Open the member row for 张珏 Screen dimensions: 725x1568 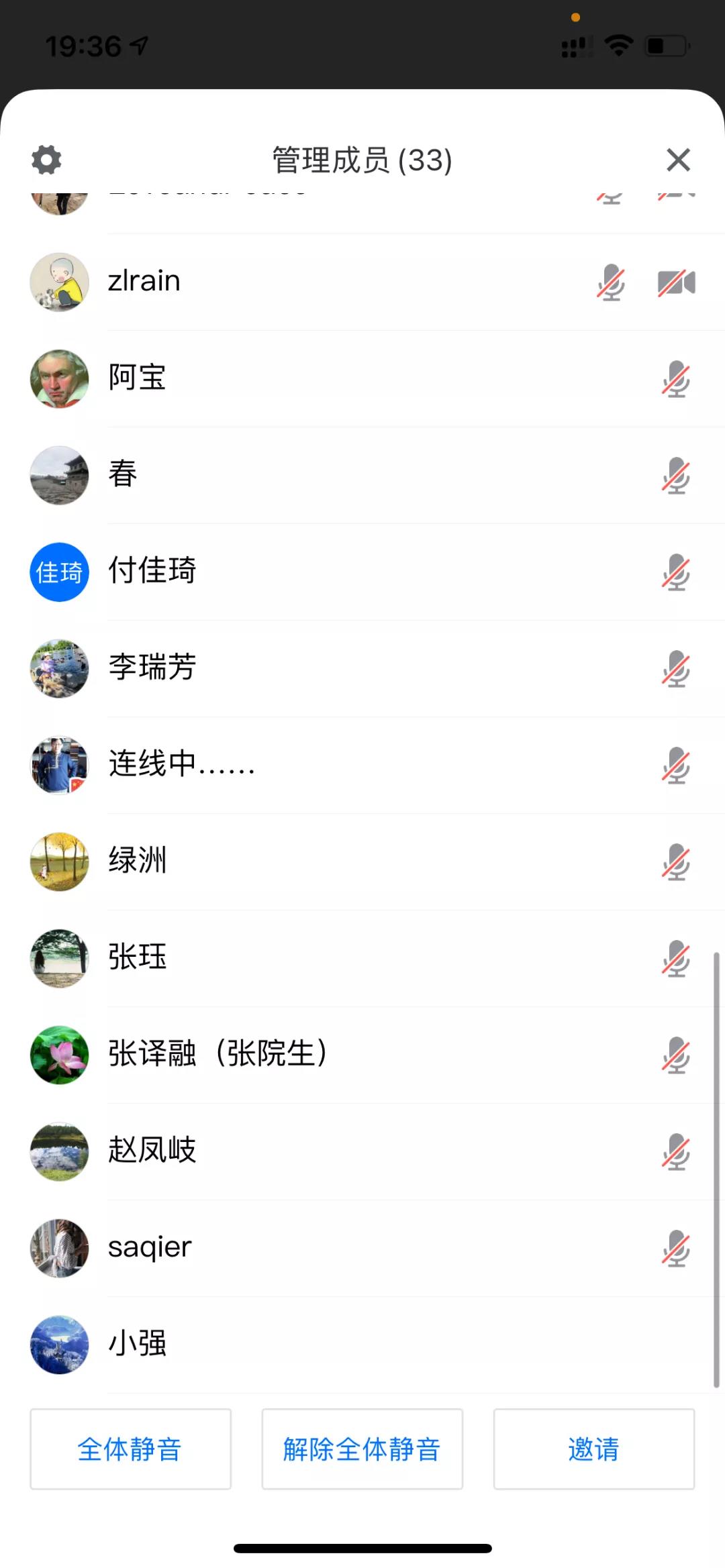(x=362, y=958)
